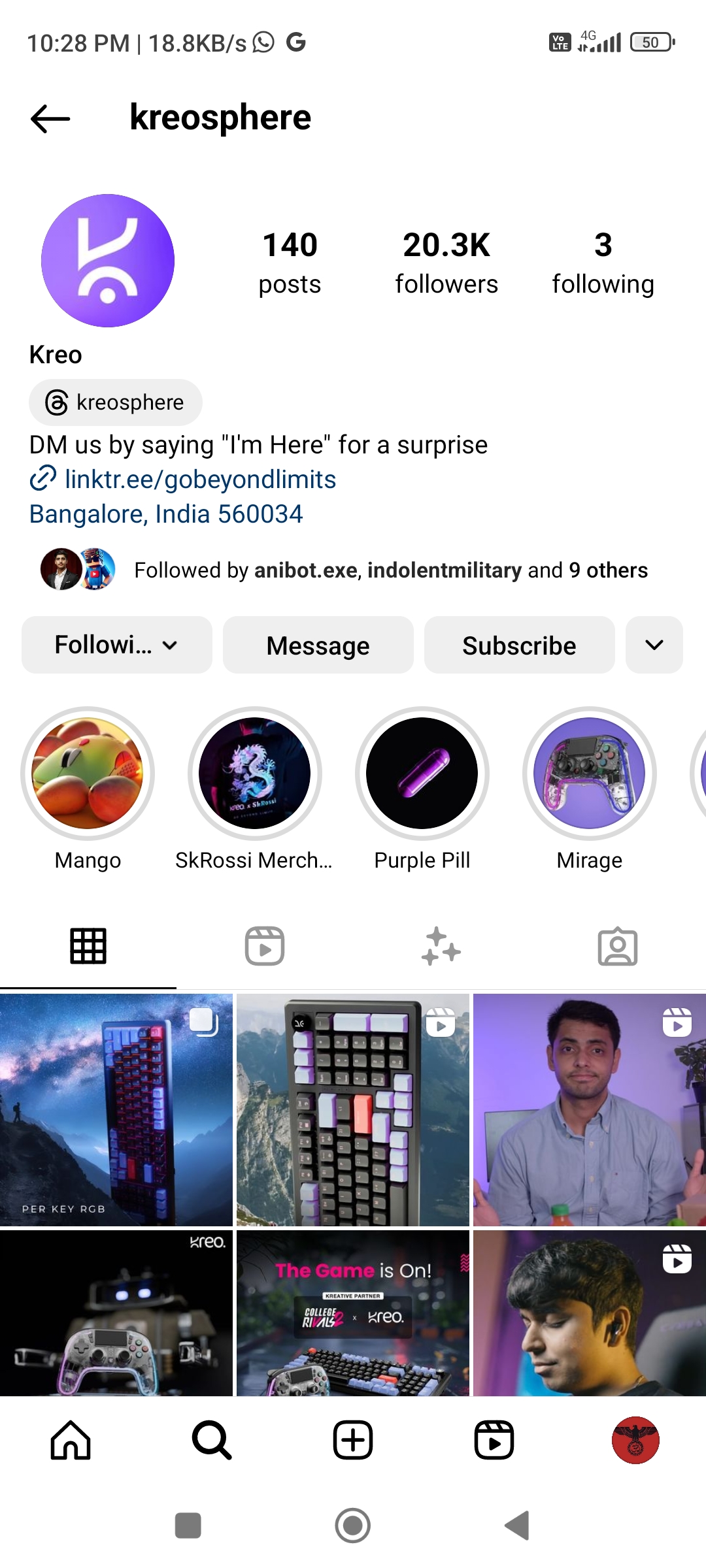The image size is (706, 1568).
Task: Go to the Home feed
Action: tap(71, 1440)
